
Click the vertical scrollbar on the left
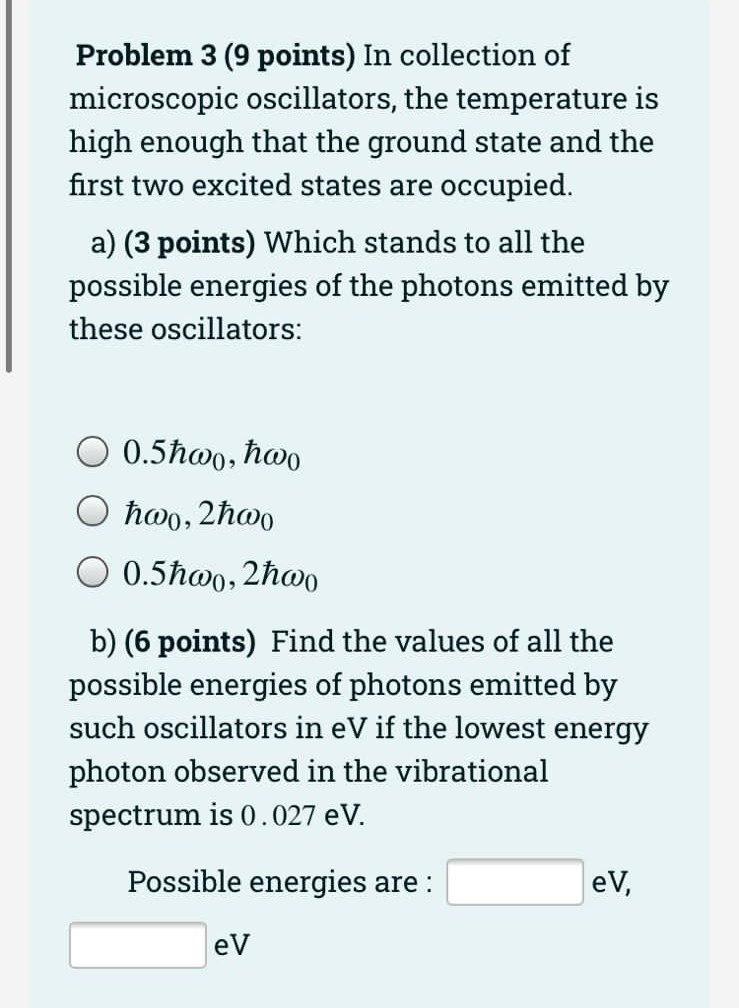[8, 185]
